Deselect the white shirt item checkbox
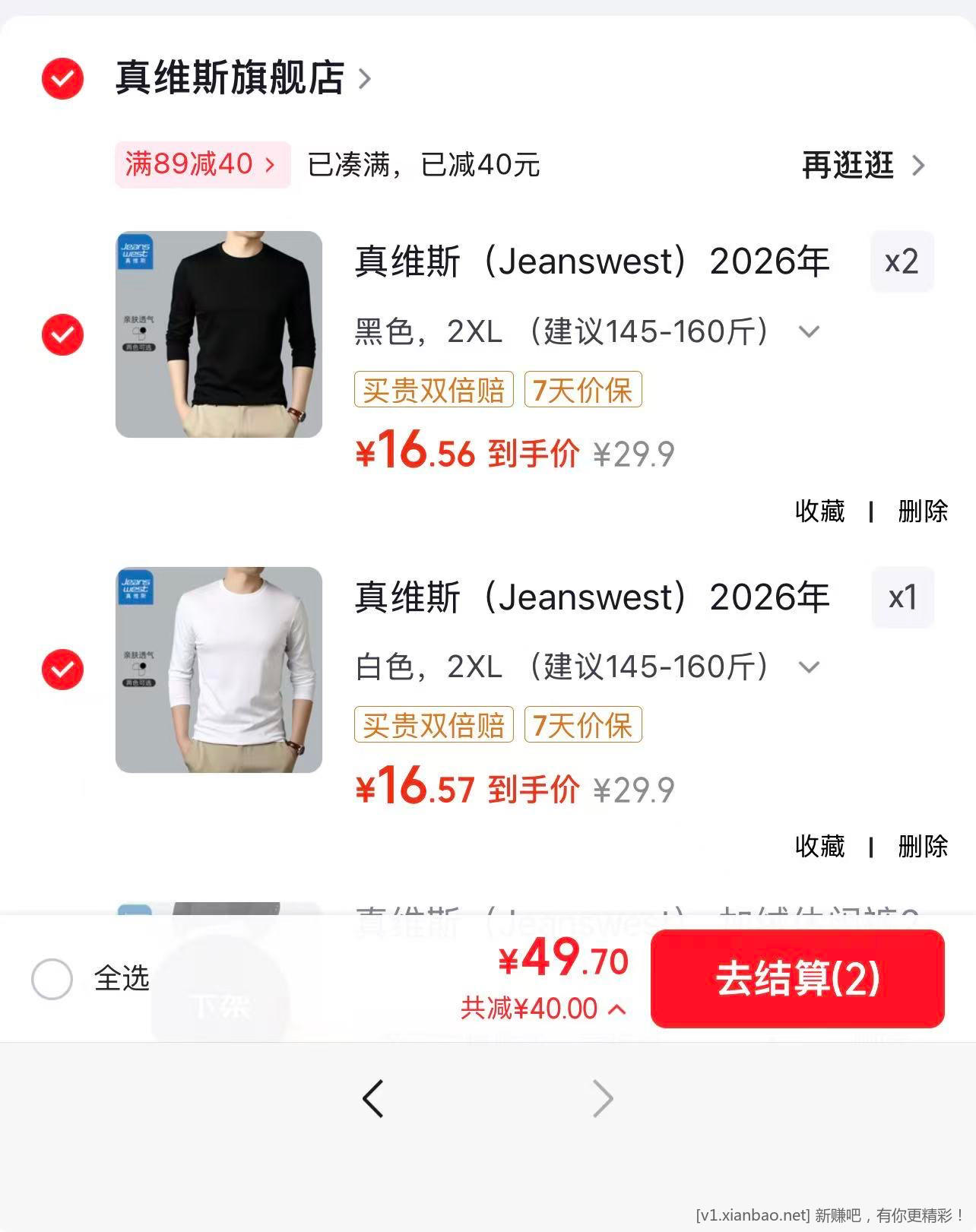The height and width of the screenshot is (1232, 976). coord(62,668)
